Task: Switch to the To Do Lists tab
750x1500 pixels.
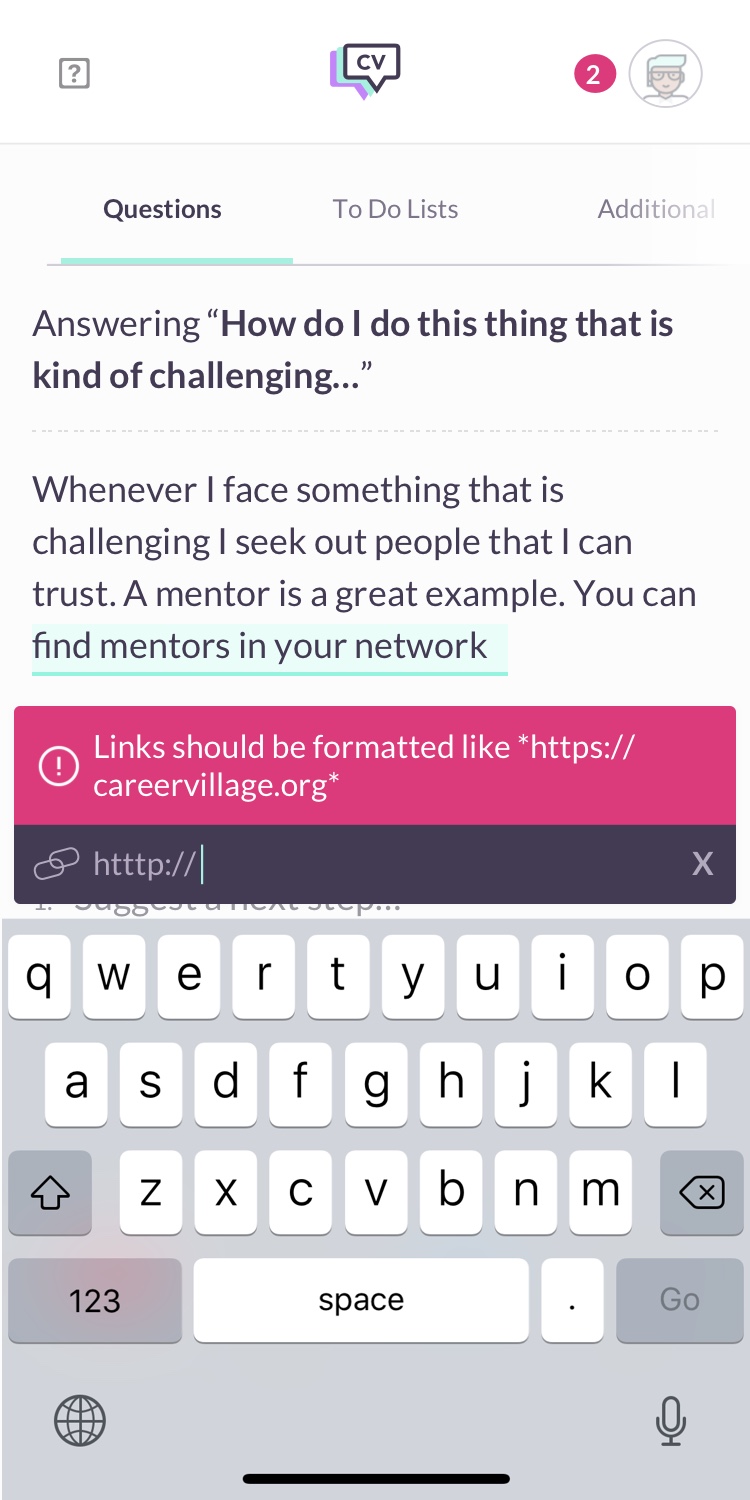Action: [x=395, y=209]
